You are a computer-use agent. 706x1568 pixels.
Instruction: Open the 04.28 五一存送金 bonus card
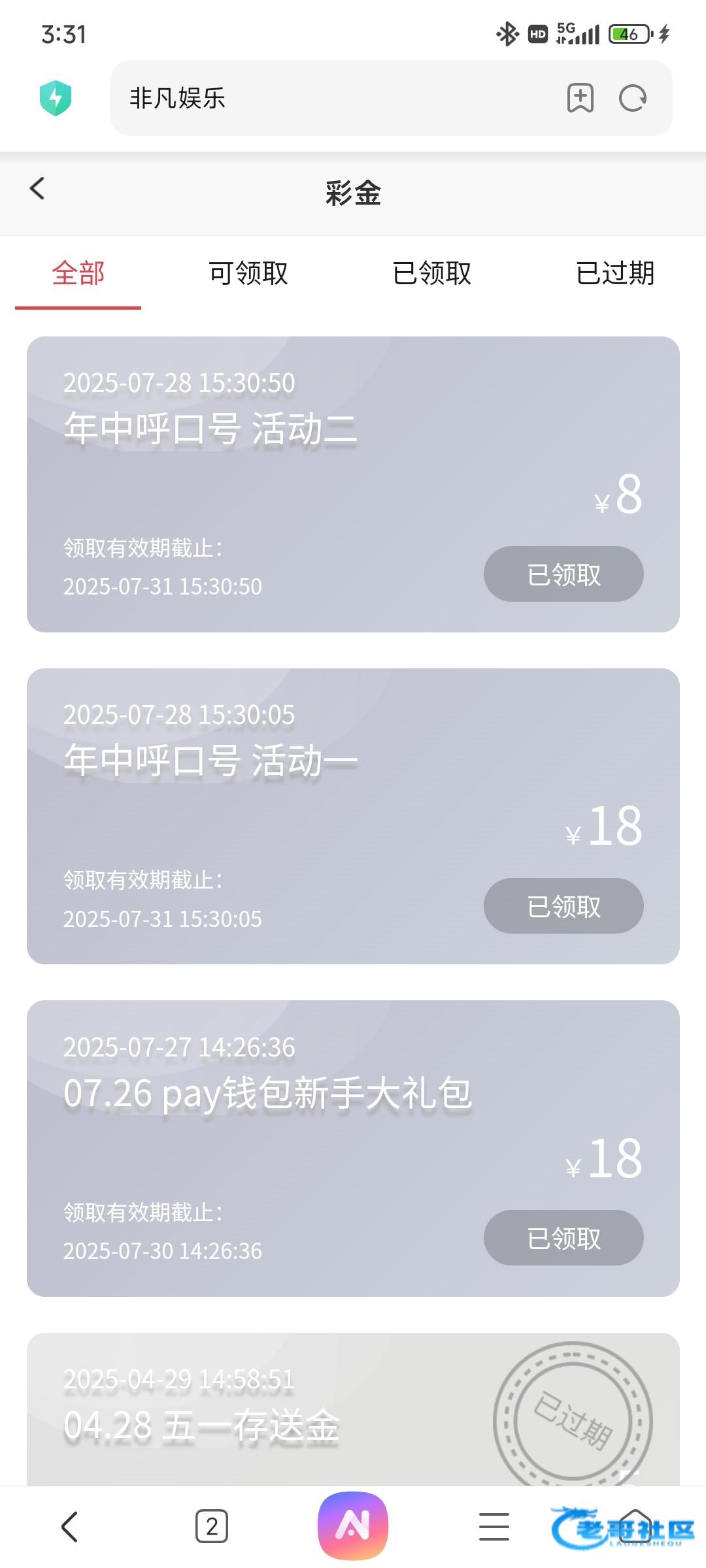click(x=353, y=1409)
